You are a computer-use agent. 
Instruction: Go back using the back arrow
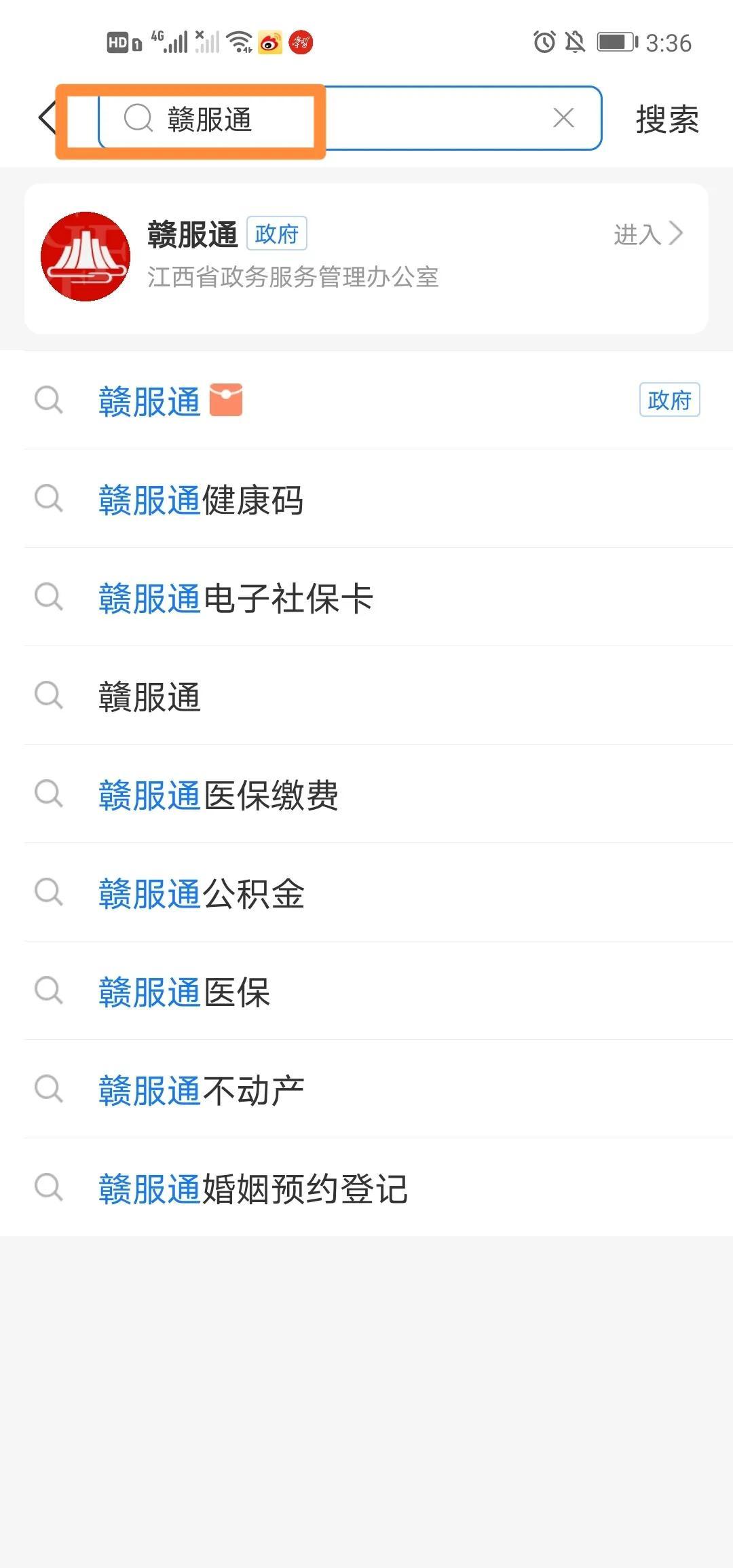pos(46,119)
